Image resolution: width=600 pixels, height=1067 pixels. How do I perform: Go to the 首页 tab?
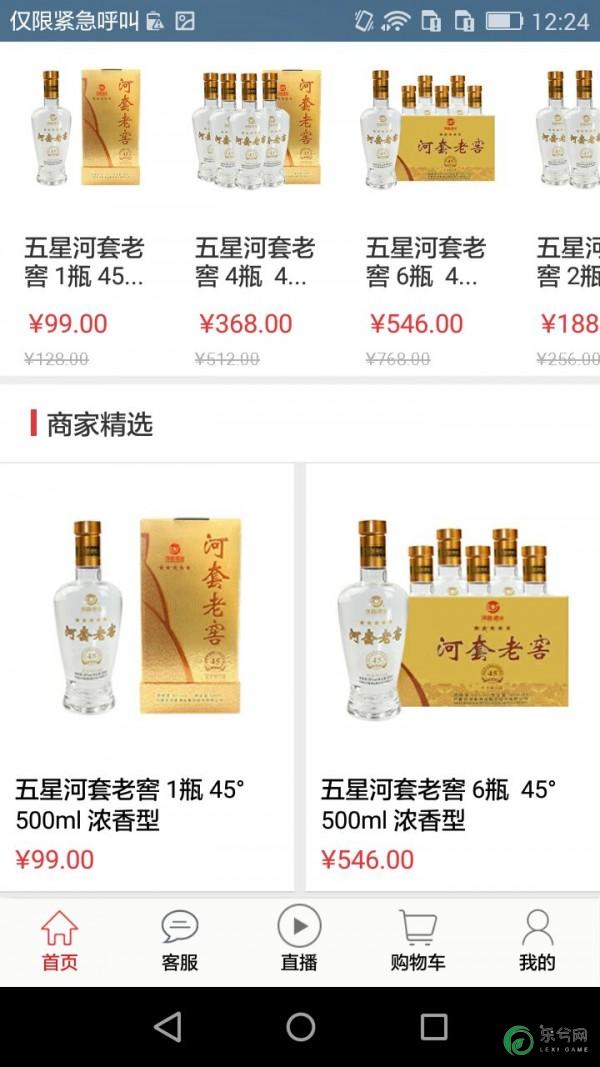pyautogui.click(x=59, y=941)
